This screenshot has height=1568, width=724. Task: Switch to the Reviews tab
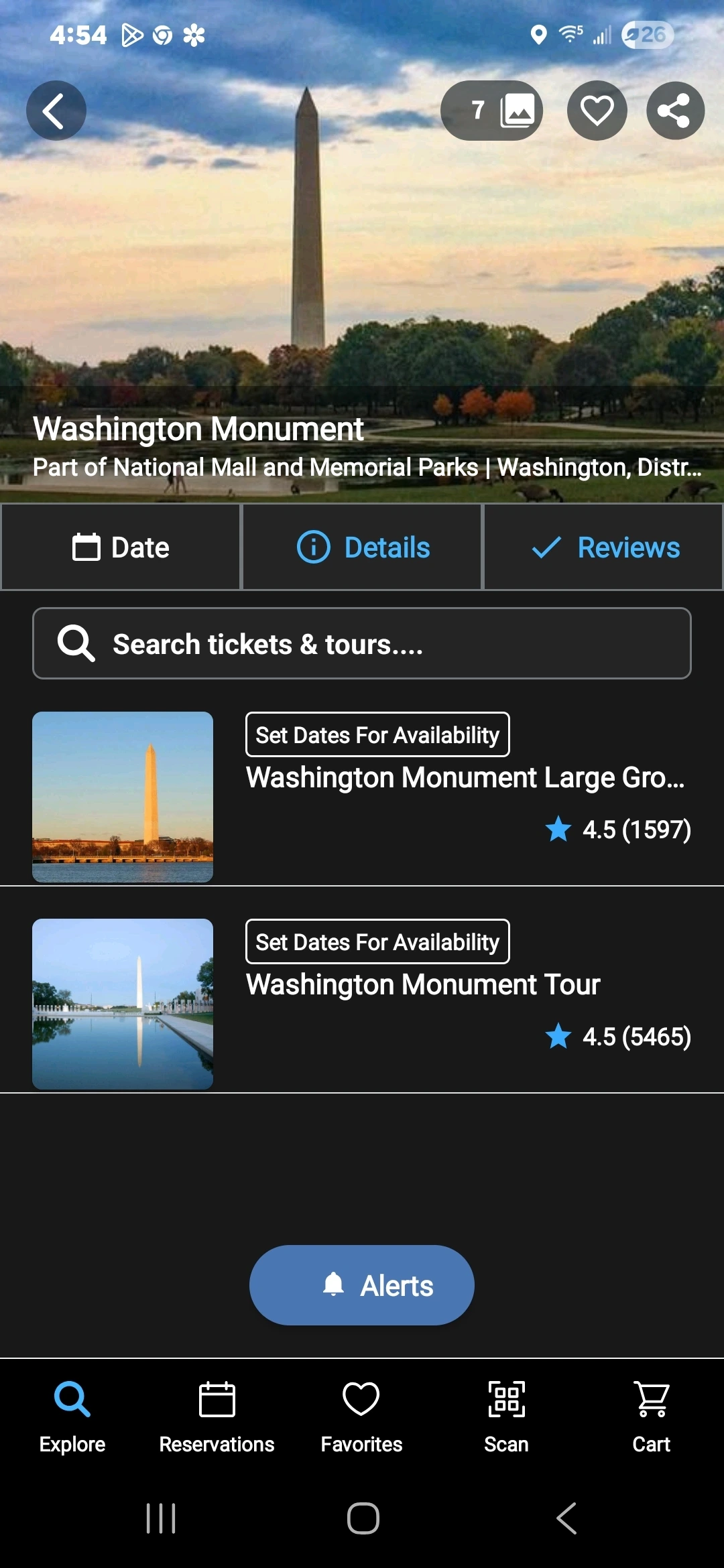point(603,547)
